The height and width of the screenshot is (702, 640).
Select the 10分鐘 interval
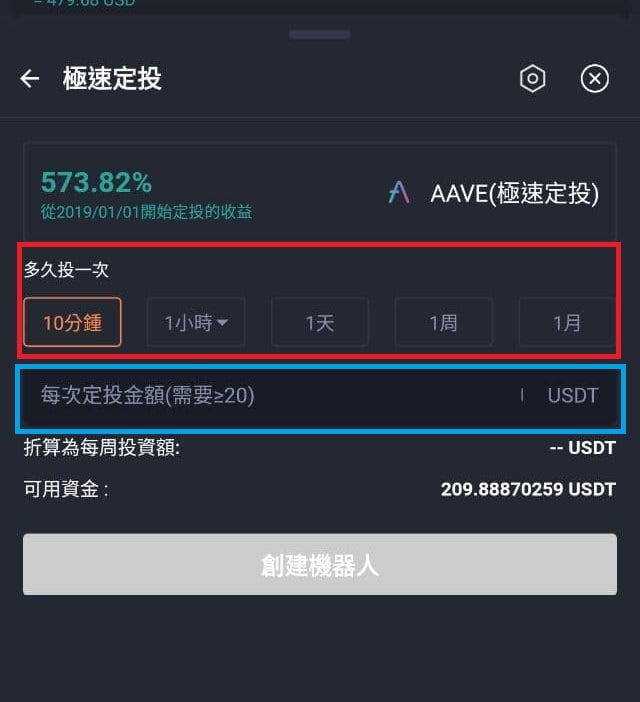click(x=72, y=323)
